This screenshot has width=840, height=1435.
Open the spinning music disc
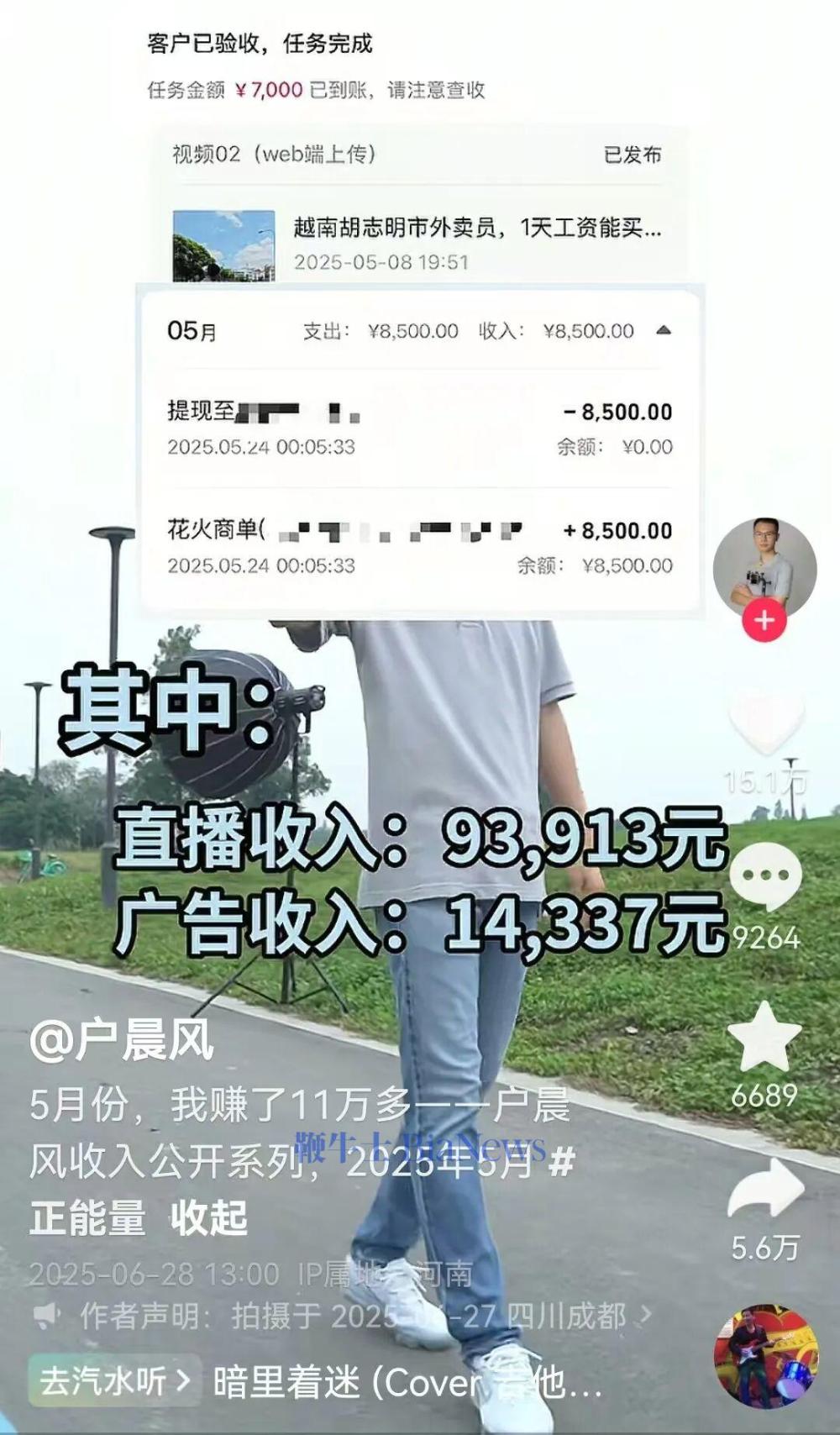(x=765, y=1355)
